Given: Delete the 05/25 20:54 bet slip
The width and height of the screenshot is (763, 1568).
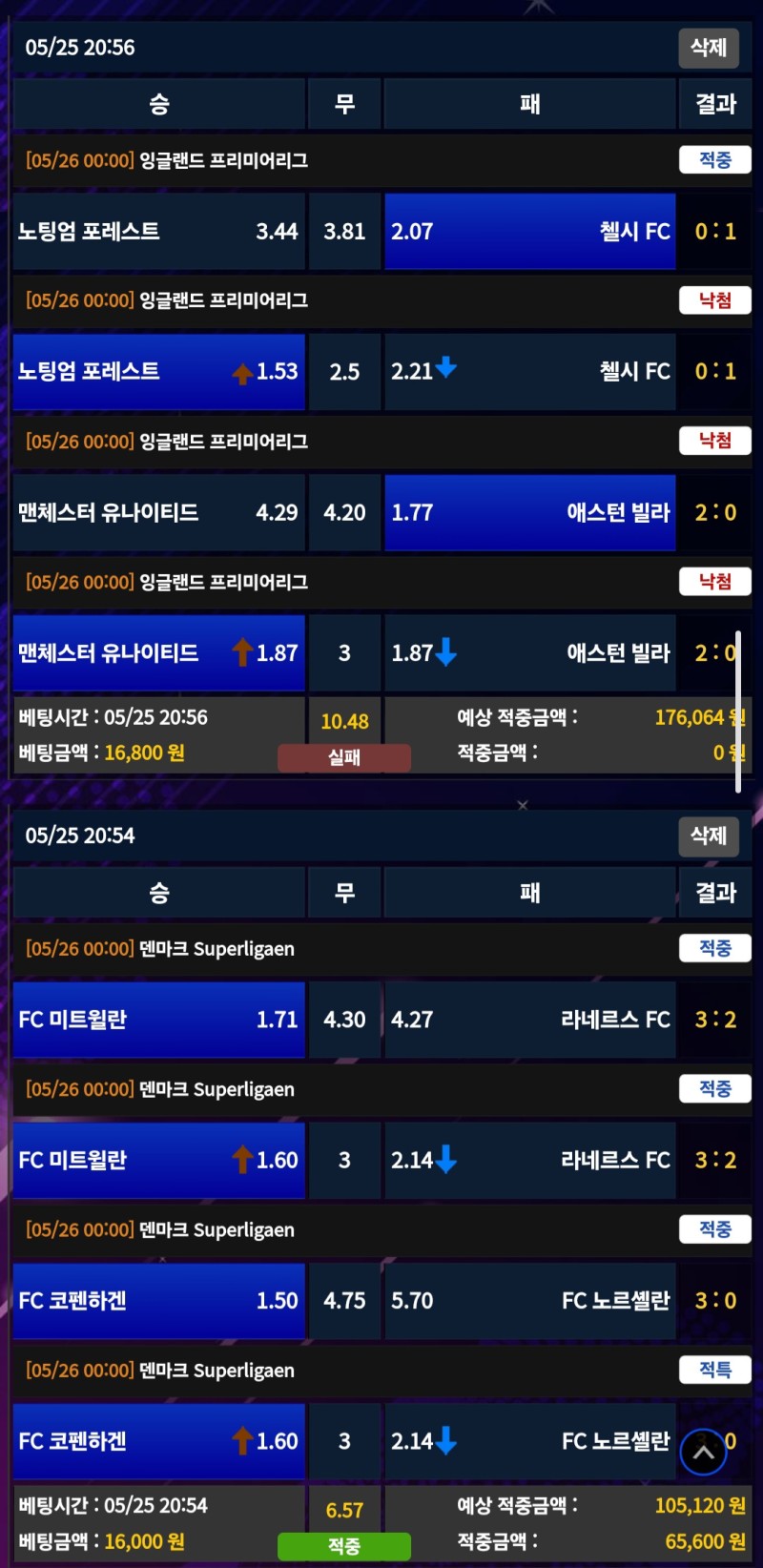Looking at the screenshot, I should pos(708,836).
